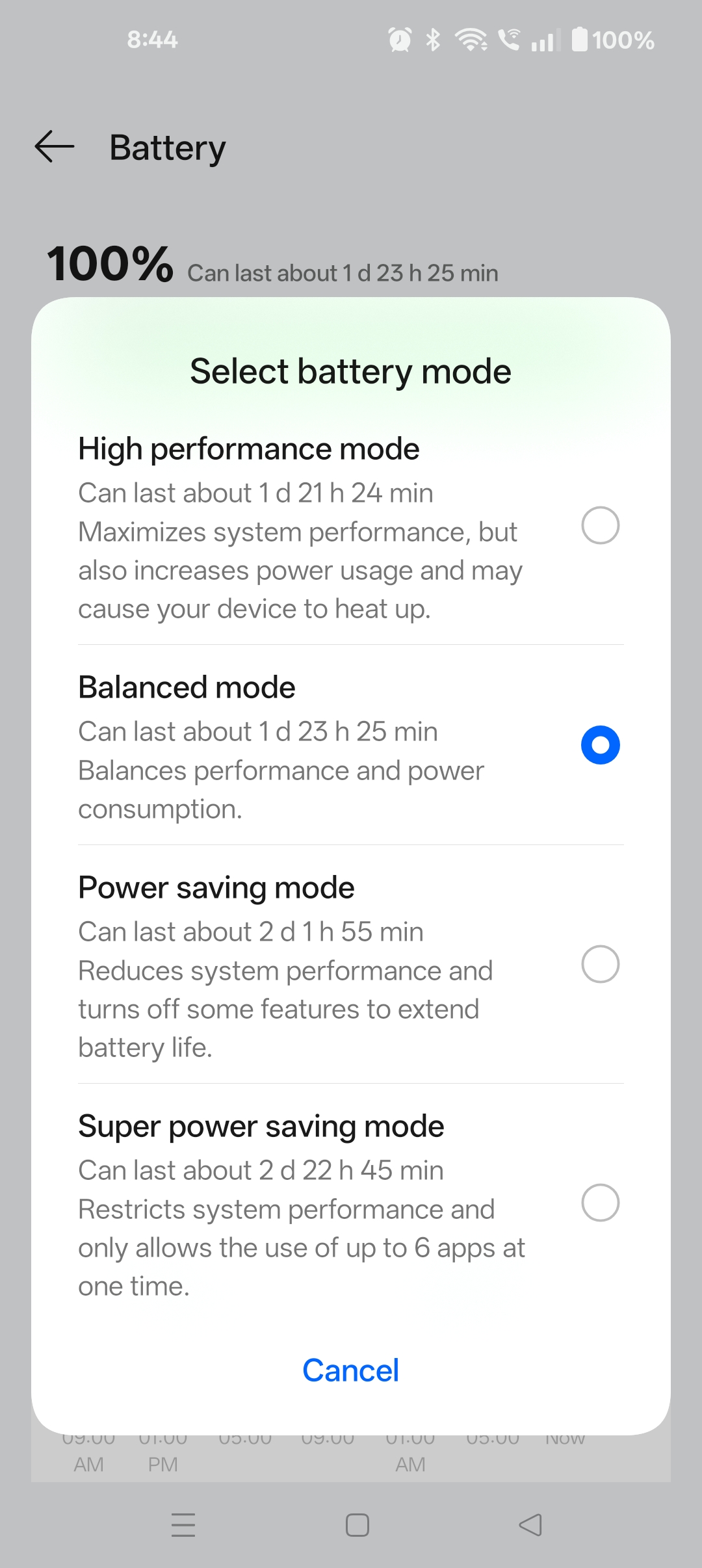
Task: Select Balanced mode radio button
Action: point(600,745)
